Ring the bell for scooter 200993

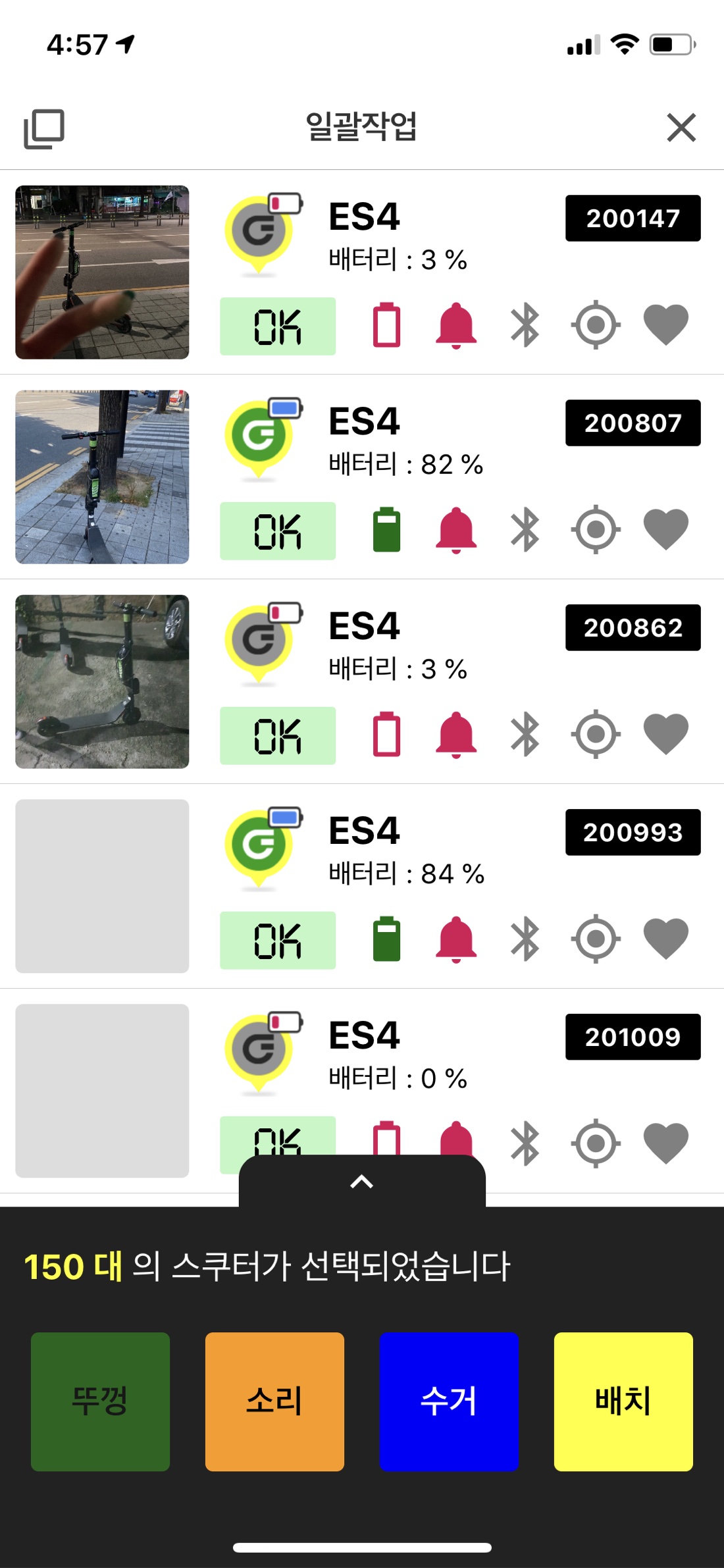point(455,939)
